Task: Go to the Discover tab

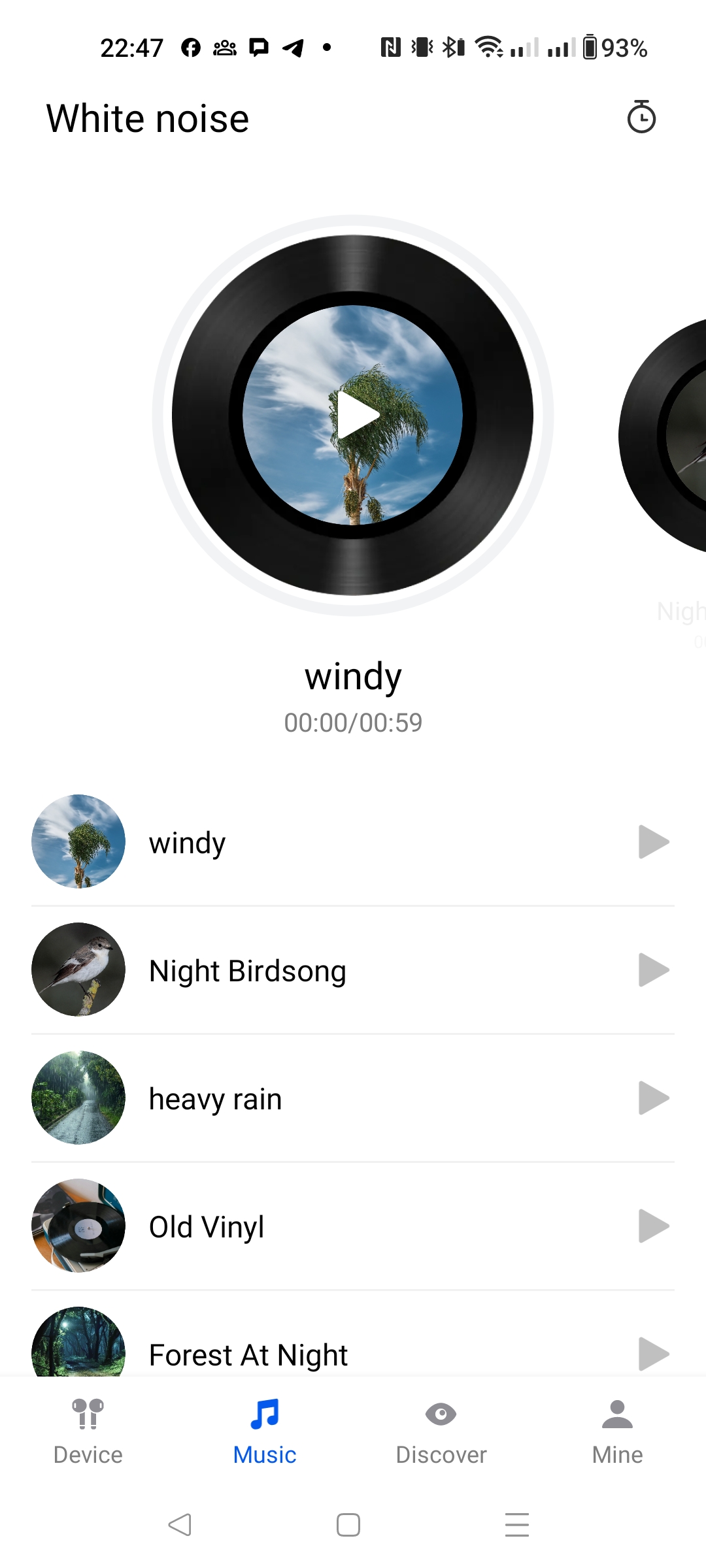Action: point(441,1429)
